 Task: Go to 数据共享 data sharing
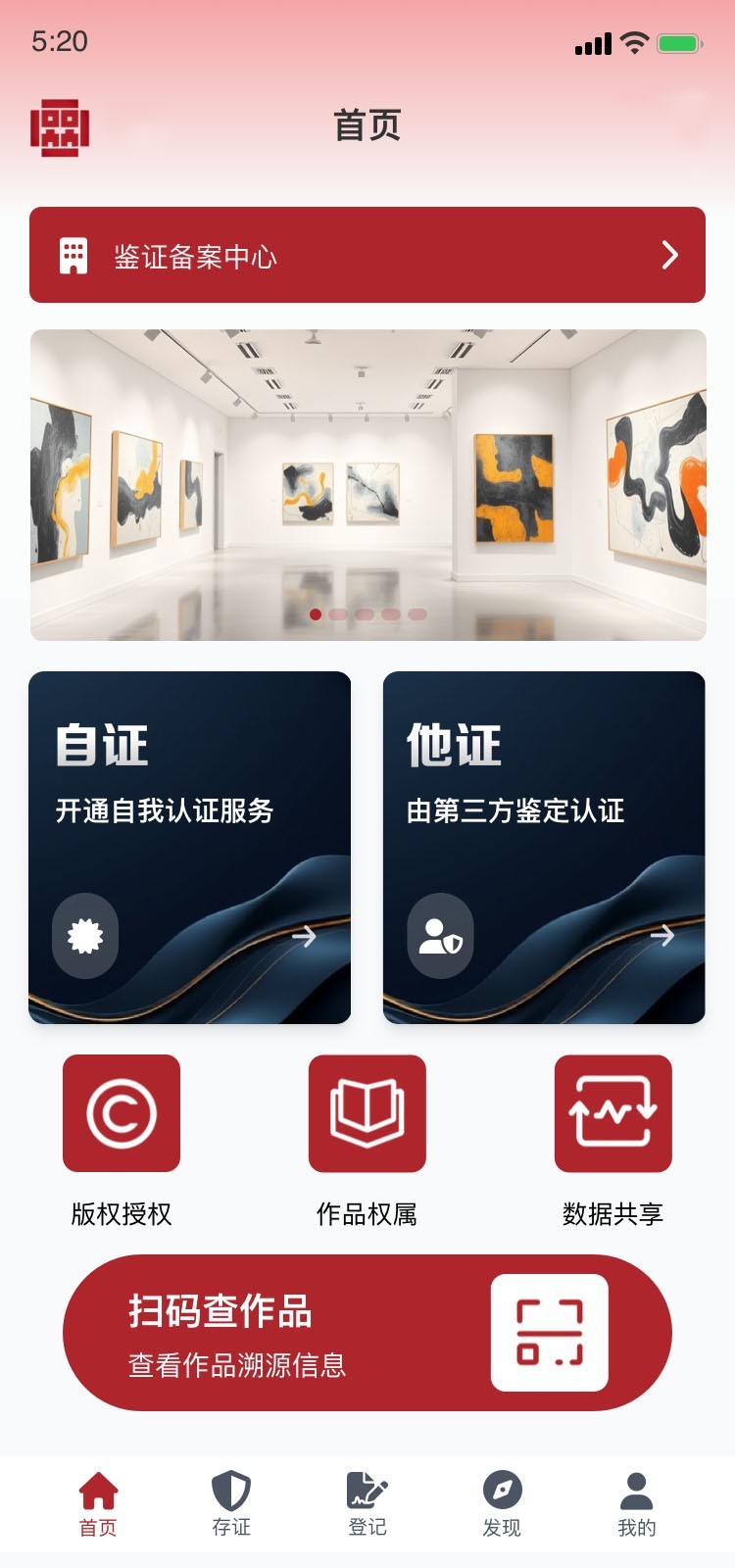613,1113
